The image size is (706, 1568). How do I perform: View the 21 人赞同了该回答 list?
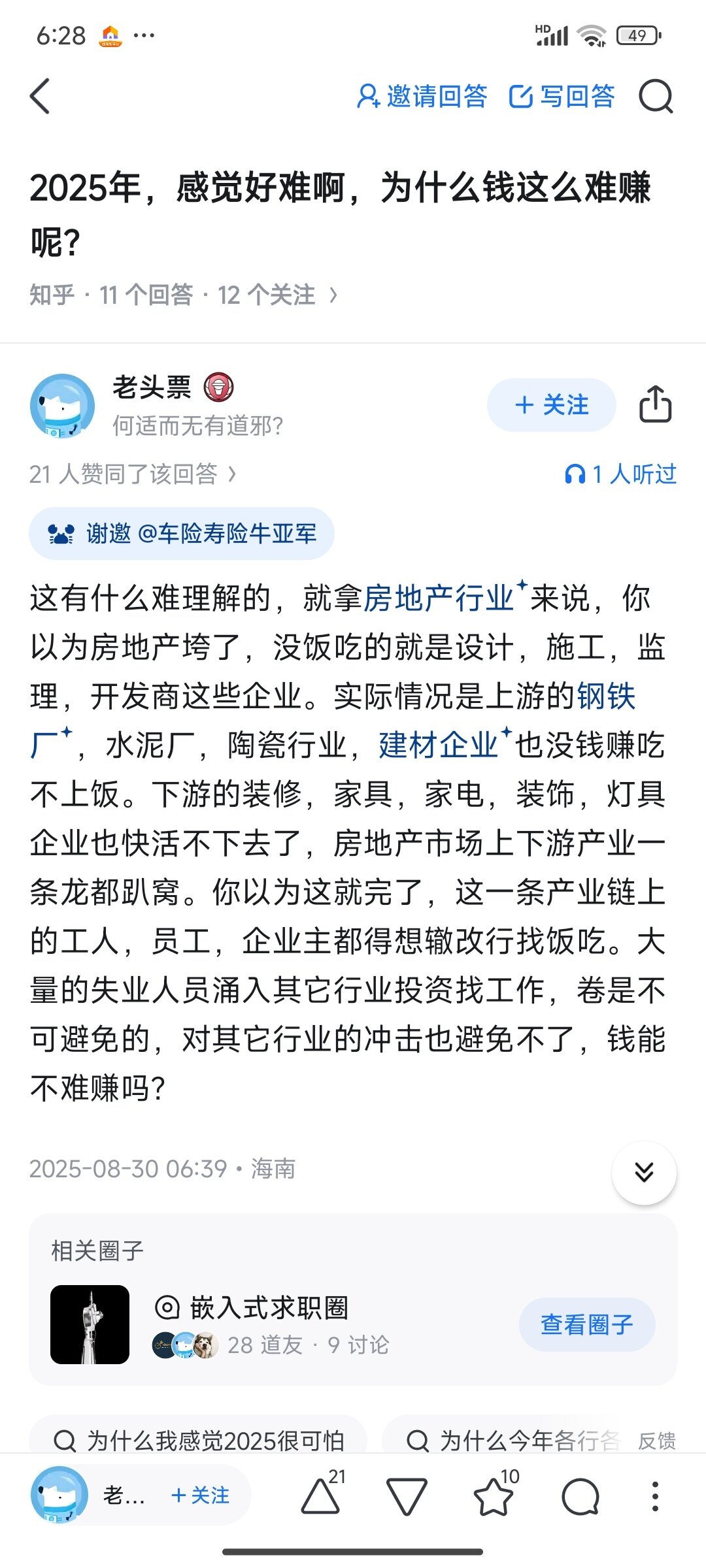132,474
